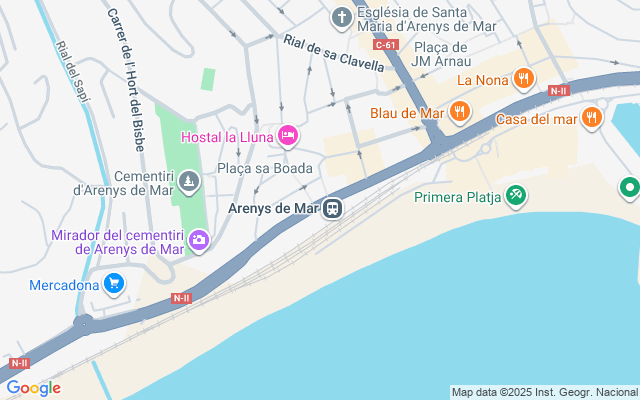Image resolution: width=640 pixels, height=400 pixels.
Task: Tap the Primera Platja beach marker
Action: pyautogui.click(x=516, y=196)
